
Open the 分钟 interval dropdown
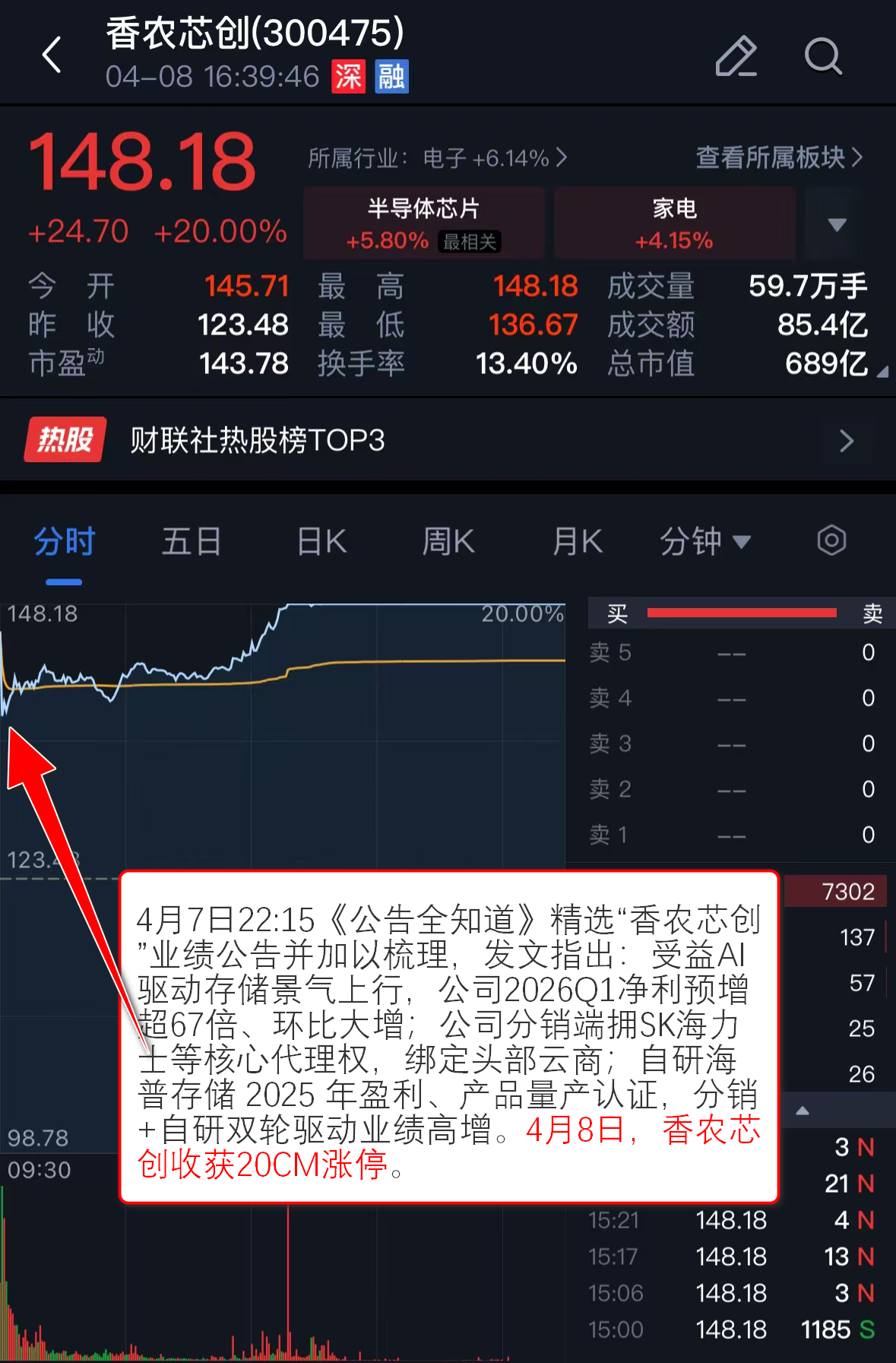click(704, 543)
